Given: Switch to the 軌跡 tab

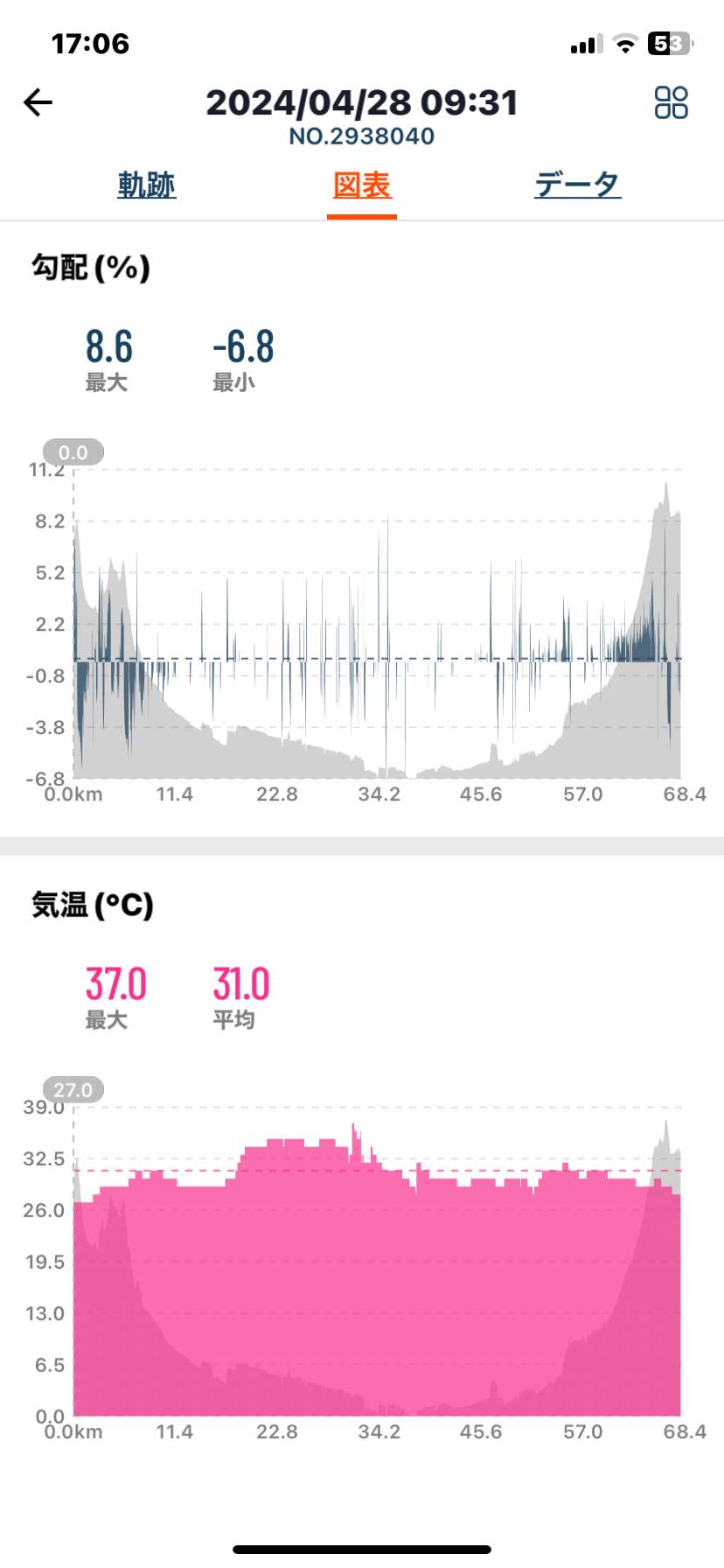Looking at the screenshot, I should pos(147,185).
